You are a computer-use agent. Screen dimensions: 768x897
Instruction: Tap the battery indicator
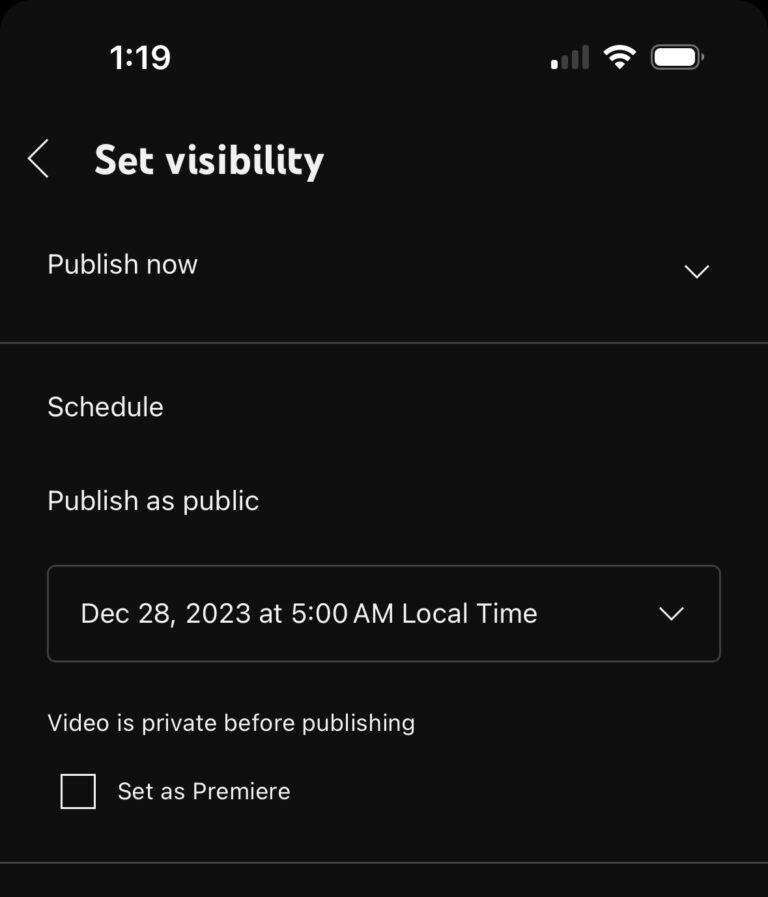pos(679,57)
